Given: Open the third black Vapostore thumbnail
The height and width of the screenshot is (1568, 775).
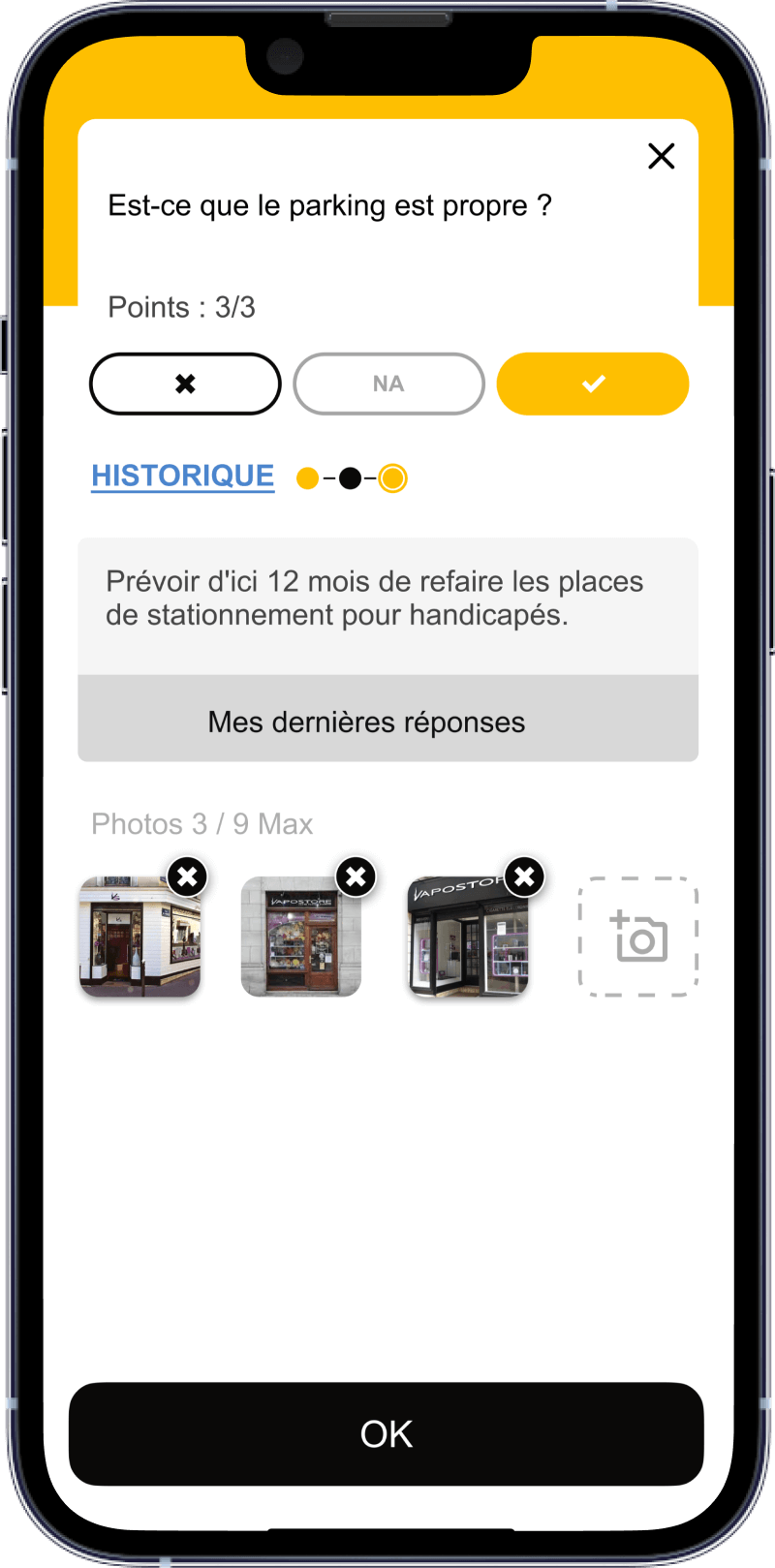Looking at the screenshot, I should 468,941.
